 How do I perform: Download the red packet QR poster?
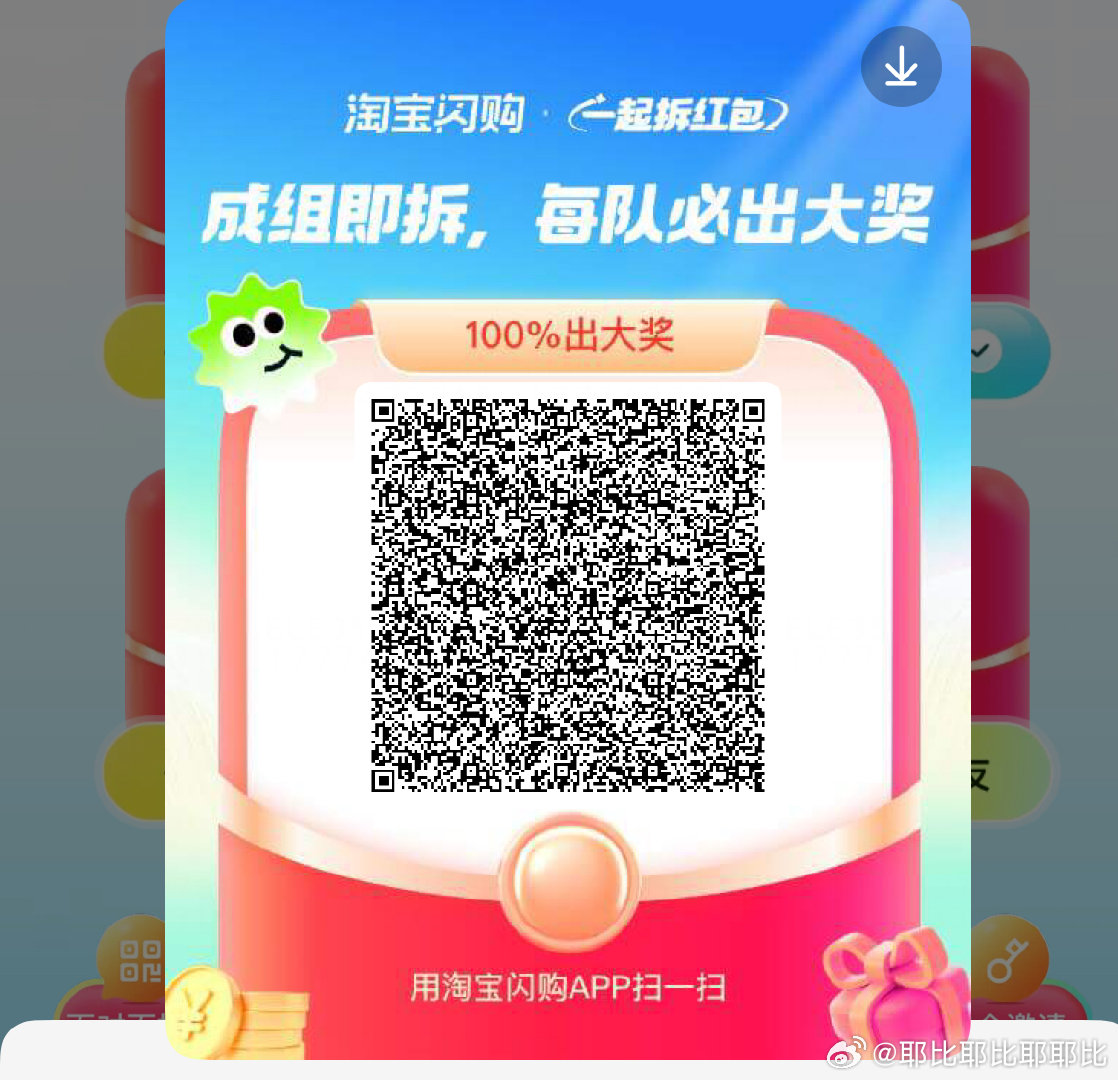click(x=901, y=67)
